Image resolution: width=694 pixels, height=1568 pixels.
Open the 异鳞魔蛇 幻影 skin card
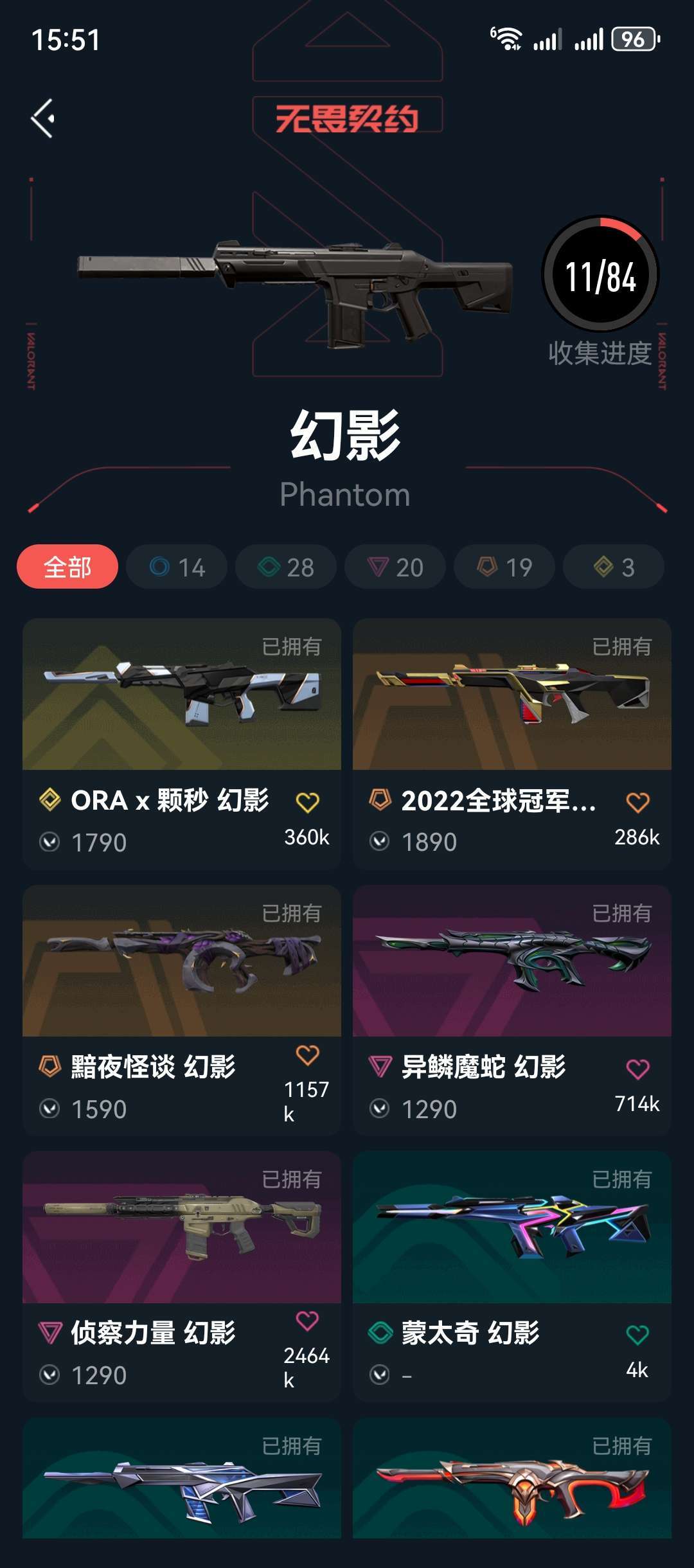tap(512, 961)
